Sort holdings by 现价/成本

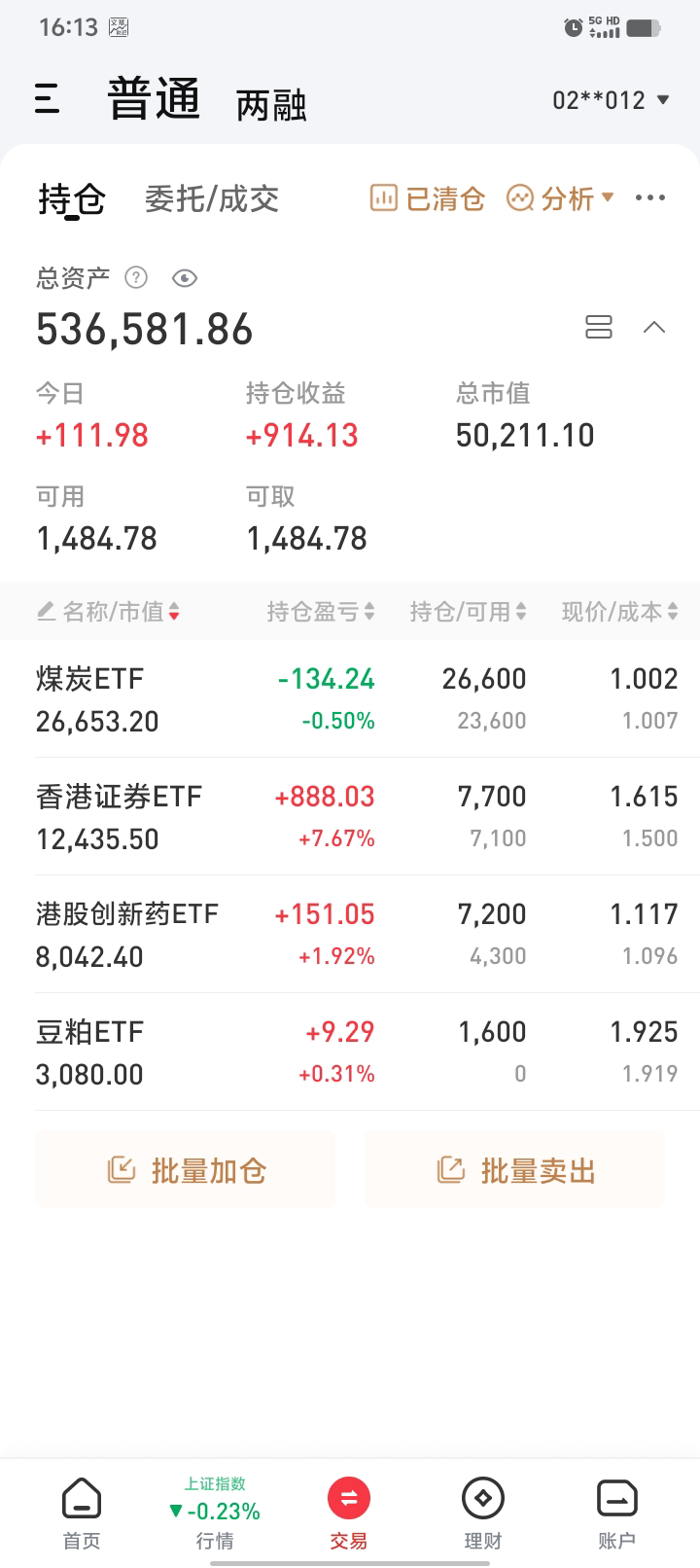point(619,612)
